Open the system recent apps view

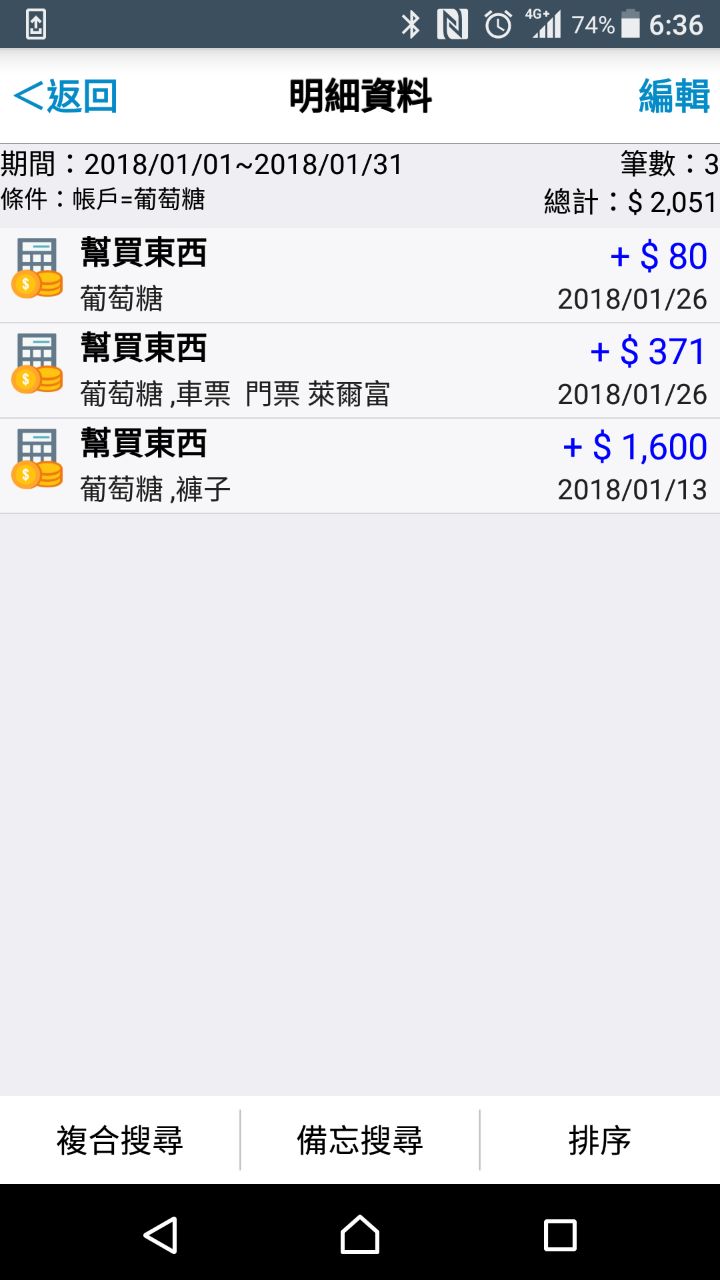pos(560,1234)
